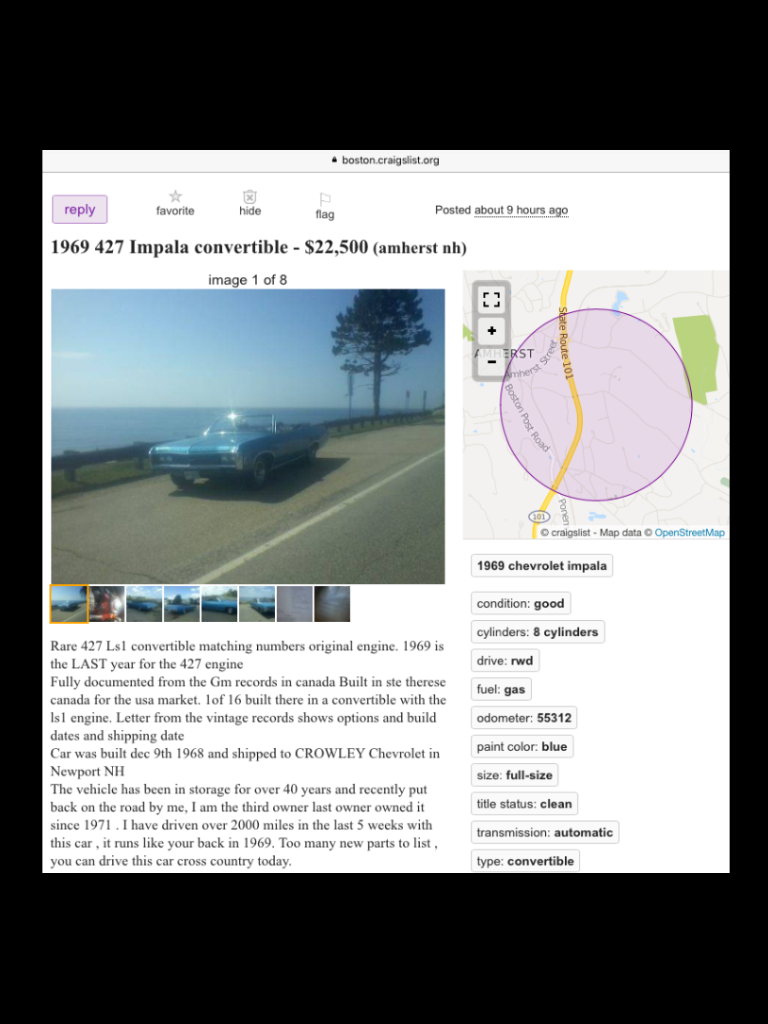Screen dimensions: 768x1024
Task: Open the OpenStreetMap link
Action: point(689,532)
